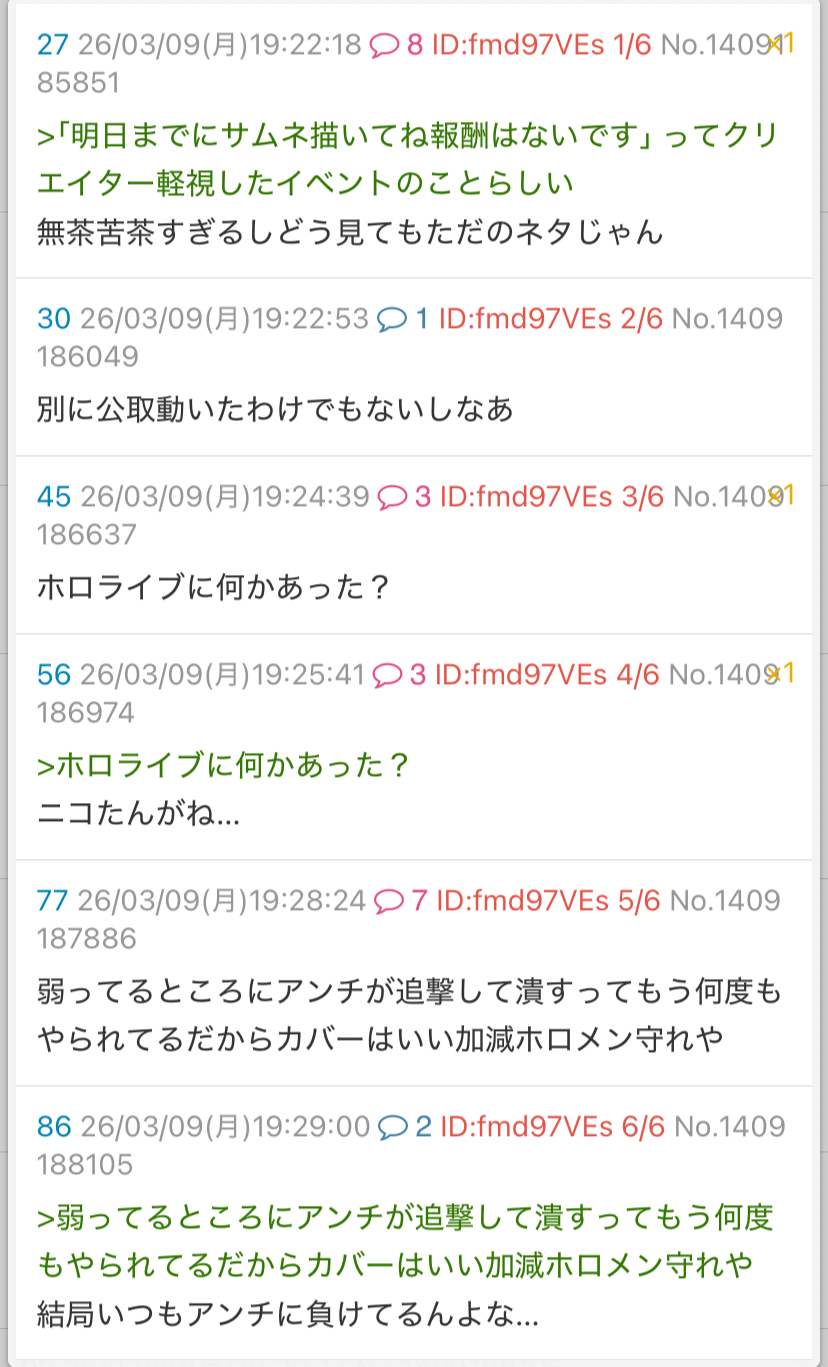
Task: View the 7 replies to post 77
Action: (x=401, y=901)
